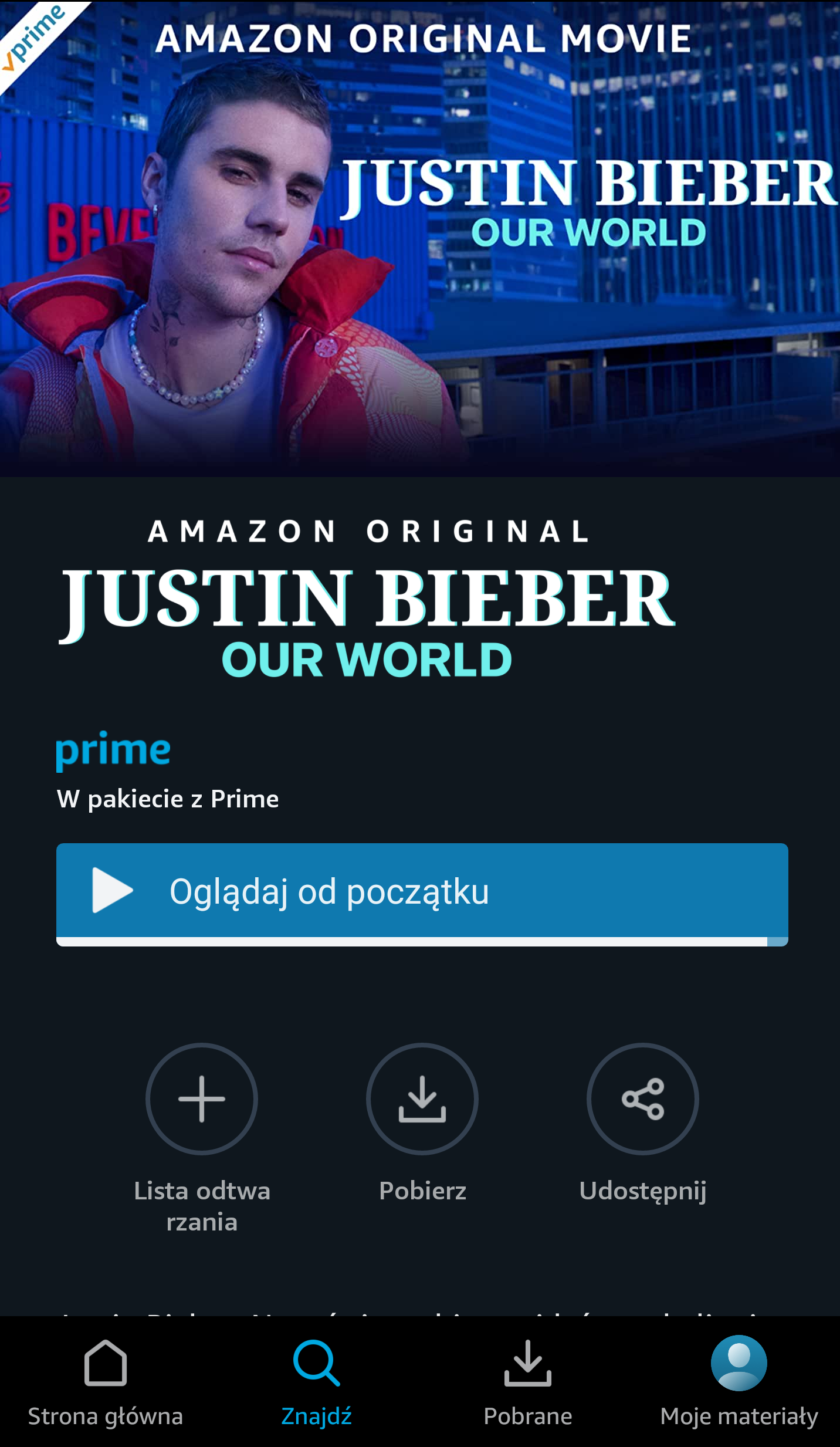Screen dimensions: 840x1447
Task: Add the movie to Lista odtwarzania
Action: pos(202,1098)
